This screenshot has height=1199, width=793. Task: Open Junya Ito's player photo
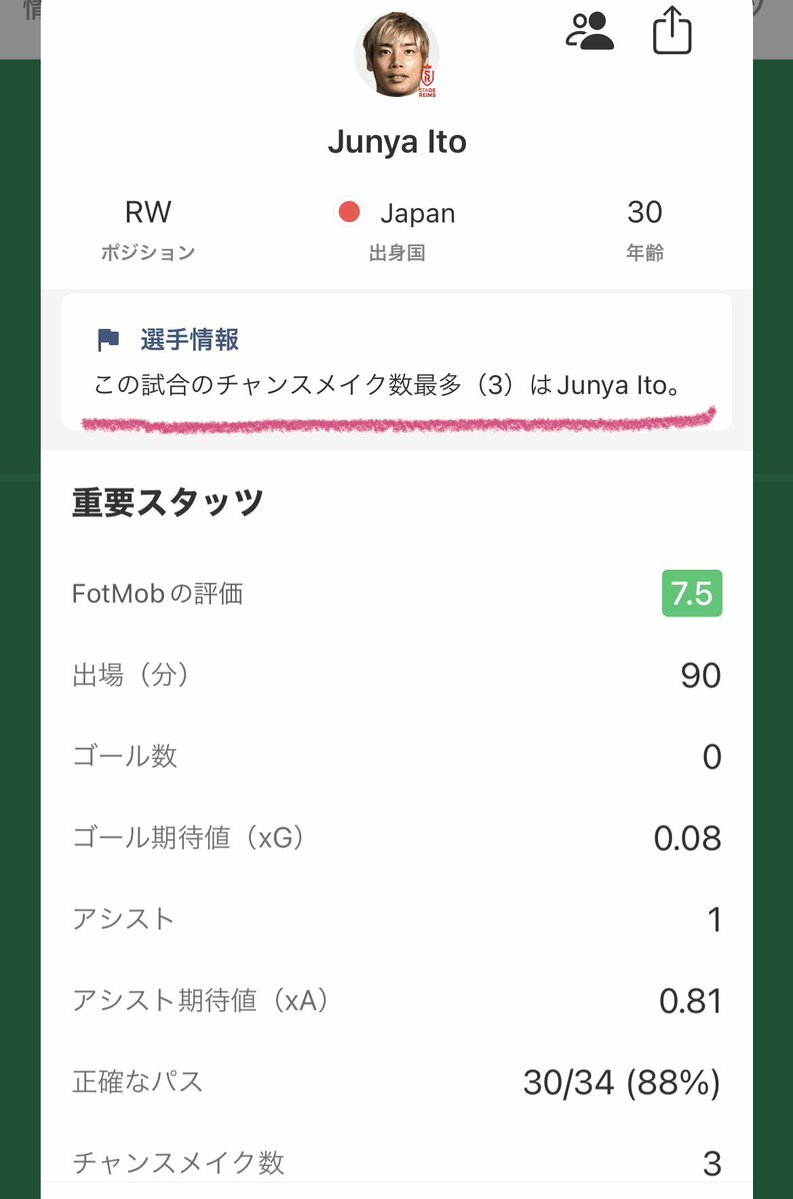coord(397,56)
